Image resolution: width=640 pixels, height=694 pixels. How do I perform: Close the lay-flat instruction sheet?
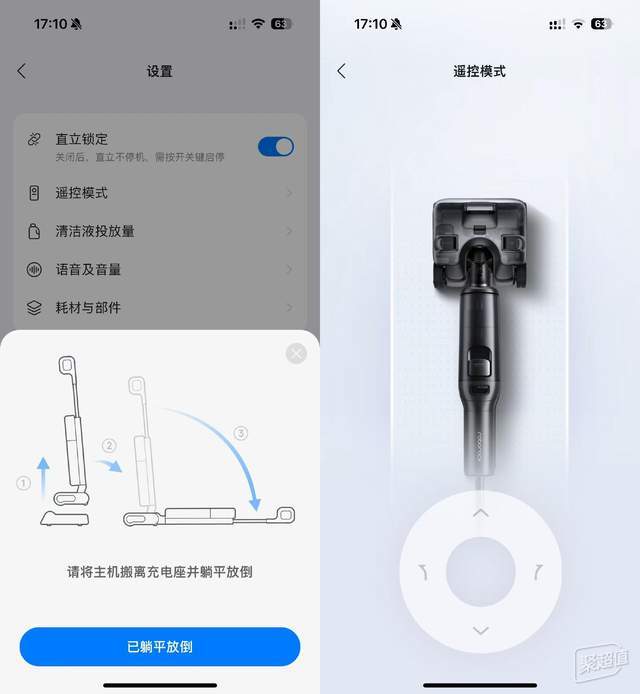(x=296, y=353)
